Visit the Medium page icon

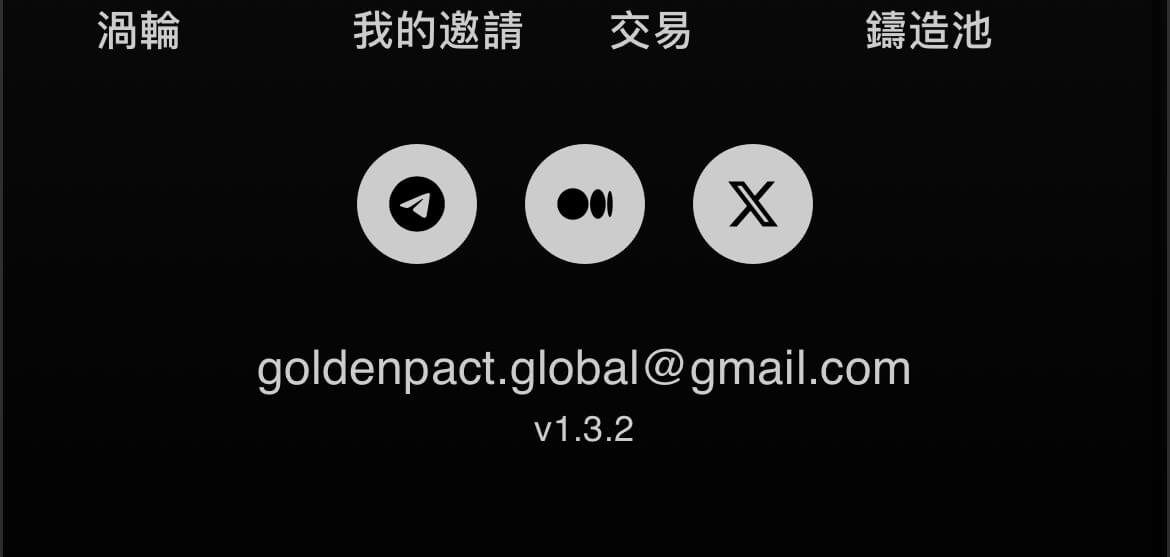[585, 204]
